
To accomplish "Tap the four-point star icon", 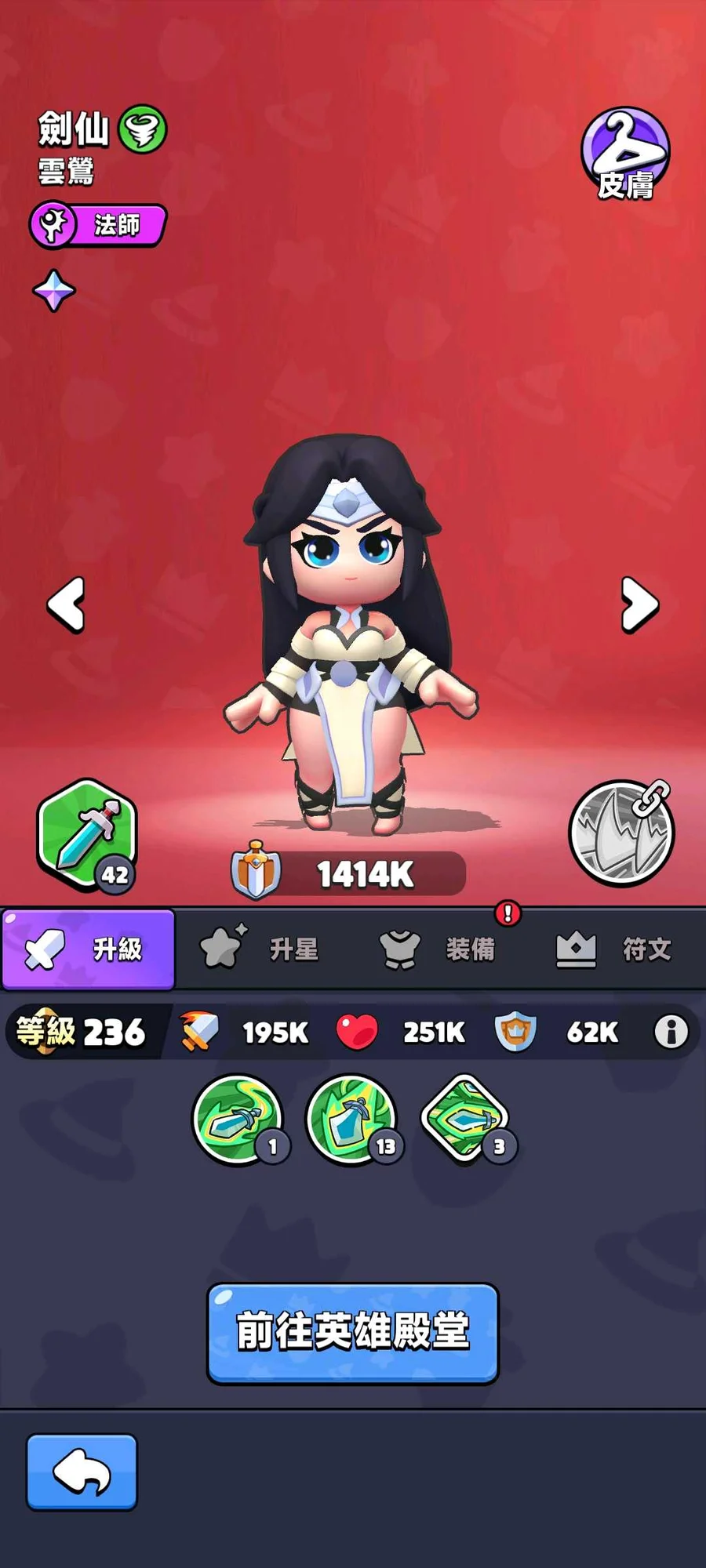I will pyautogui.click(x=54, y=291).
